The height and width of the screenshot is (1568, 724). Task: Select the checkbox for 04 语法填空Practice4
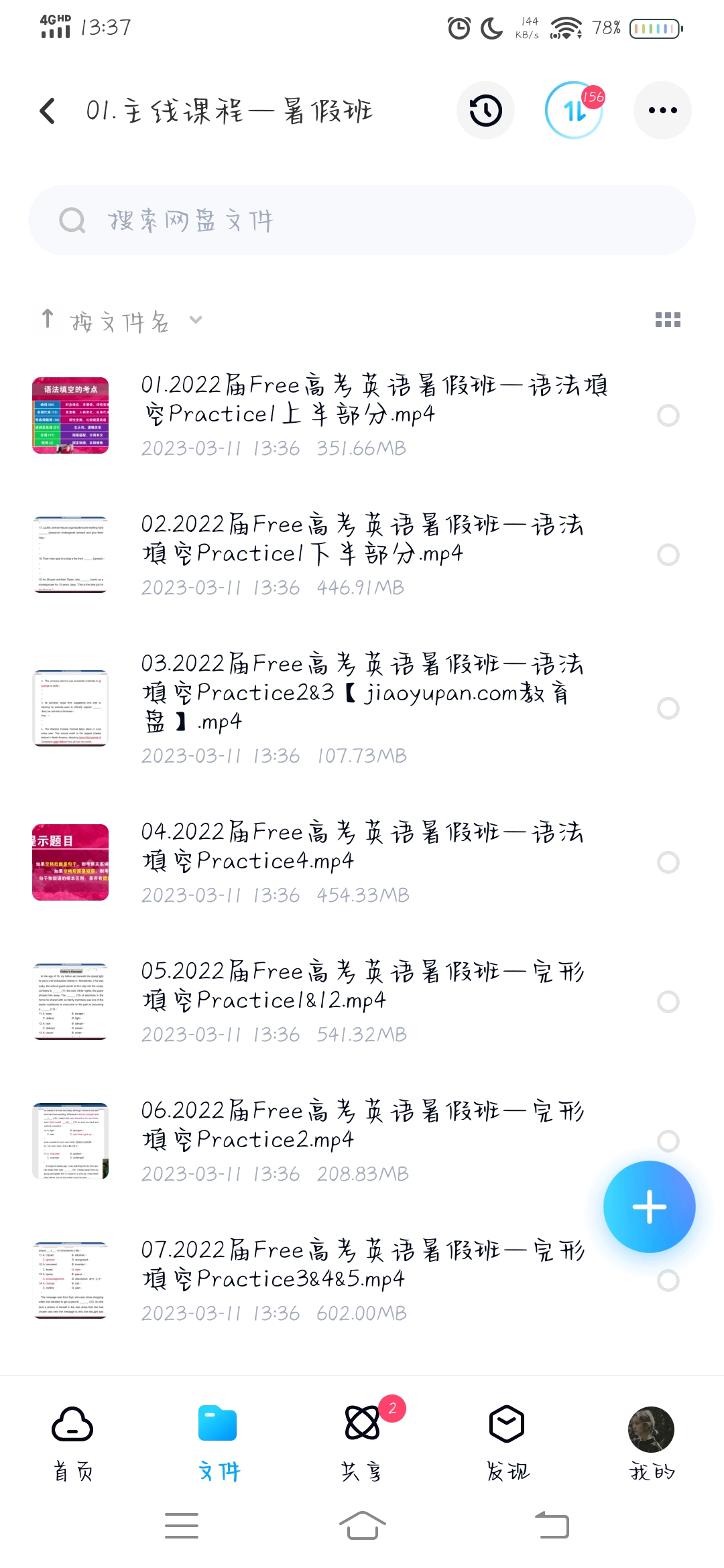668,862
